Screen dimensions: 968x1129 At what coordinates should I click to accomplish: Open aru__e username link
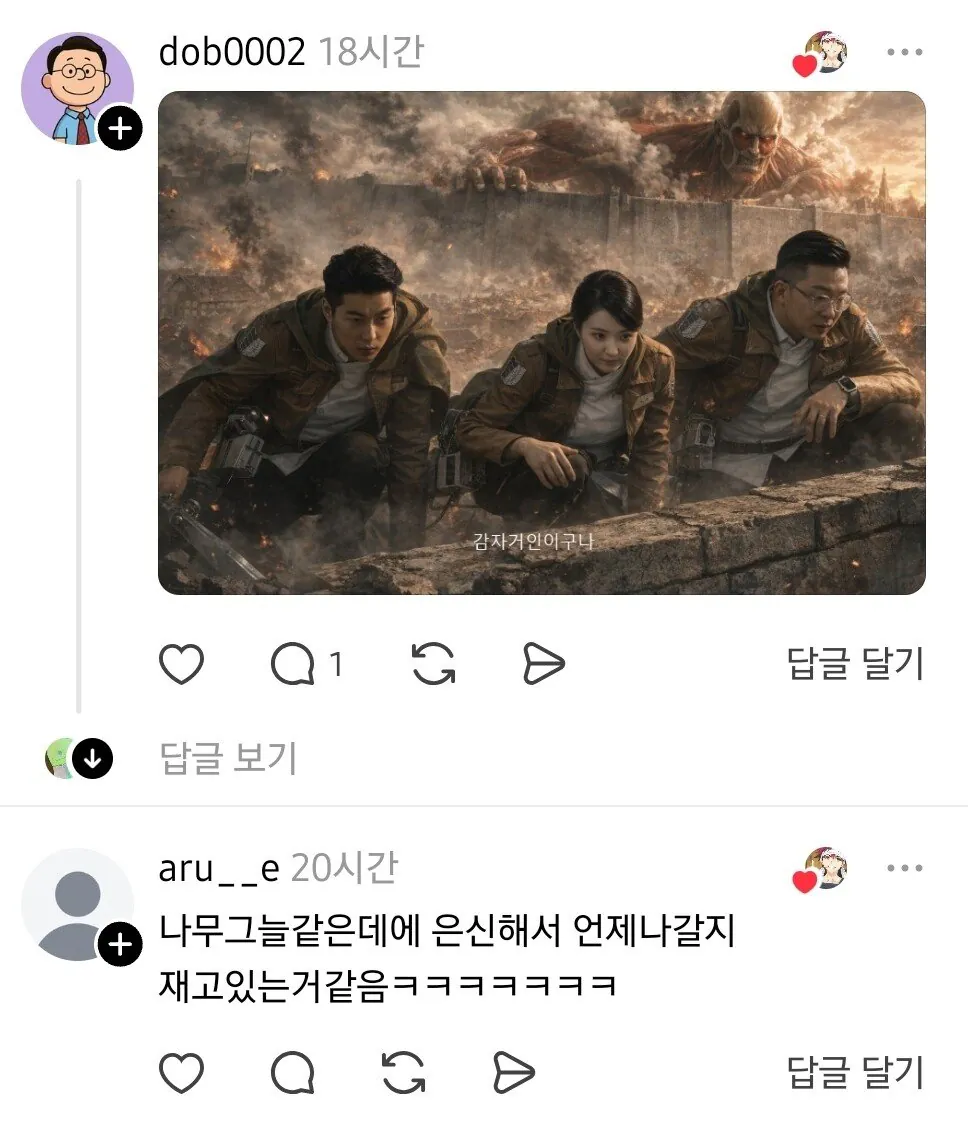click(x=218, y=868)
